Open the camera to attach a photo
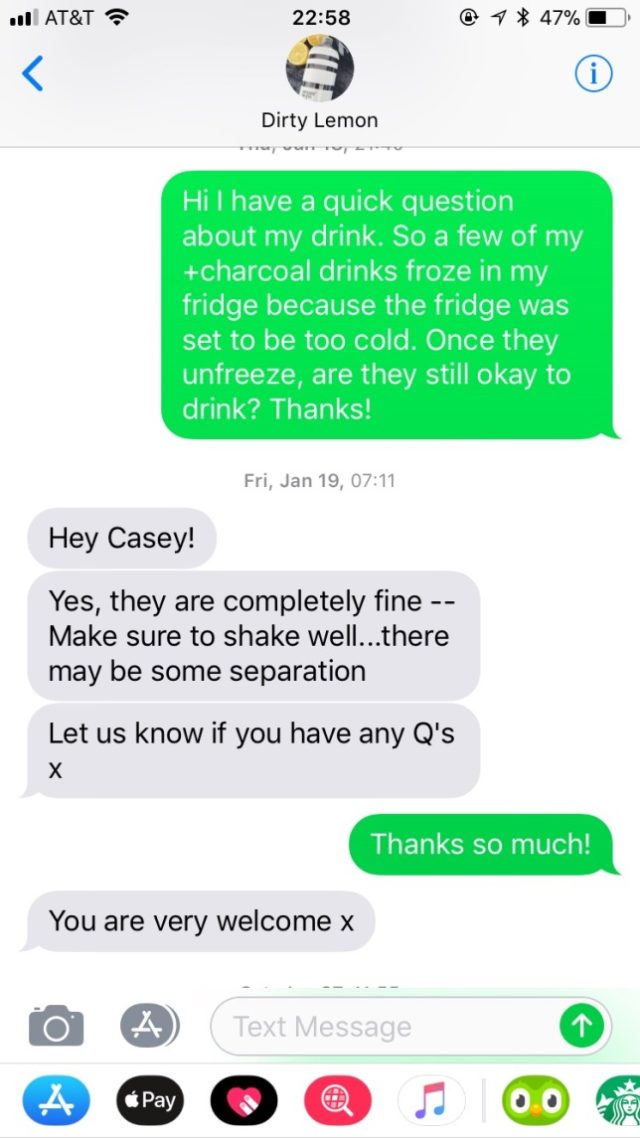This screenshot has width=640, height=1138. (56, 1026)
